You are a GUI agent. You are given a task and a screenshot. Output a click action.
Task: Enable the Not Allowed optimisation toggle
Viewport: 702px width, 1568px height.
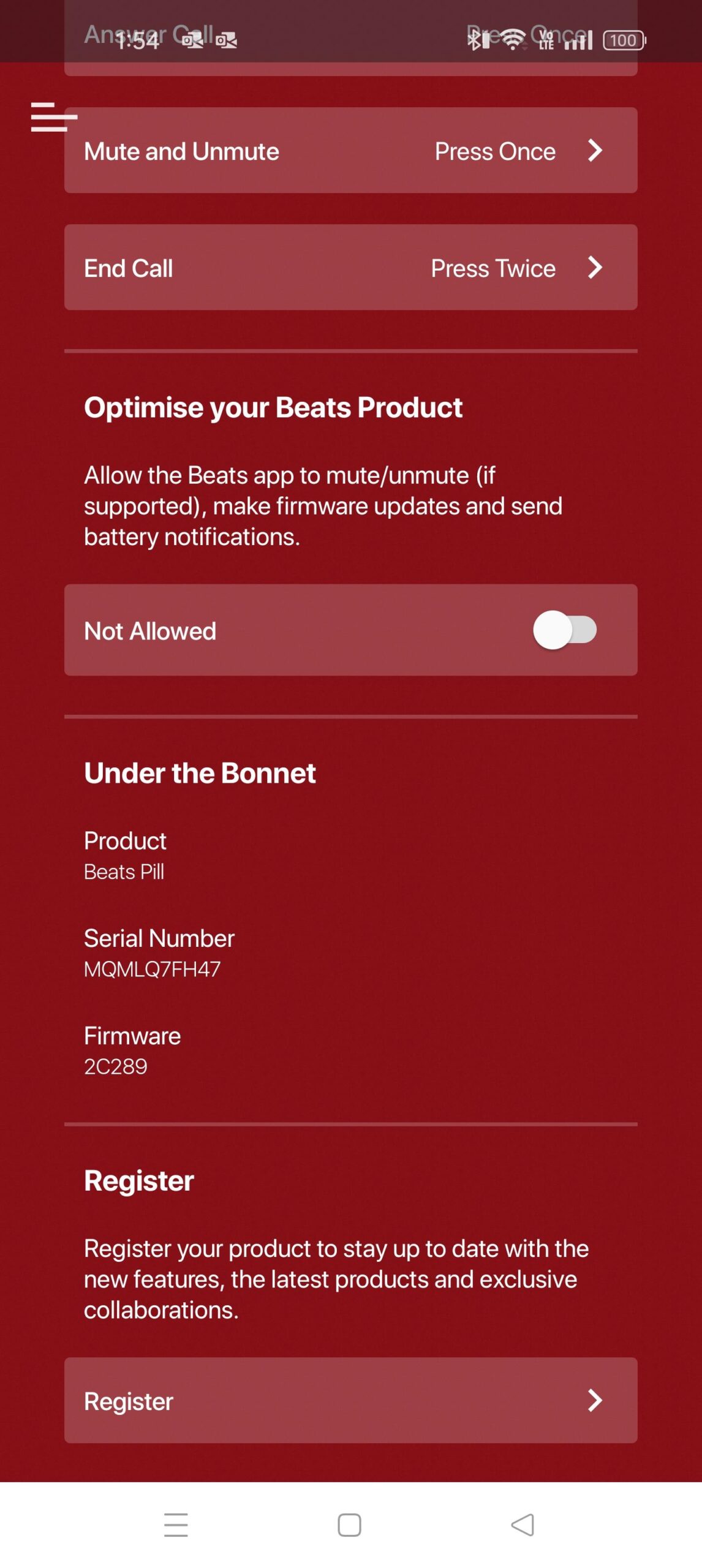click(564, 630)
